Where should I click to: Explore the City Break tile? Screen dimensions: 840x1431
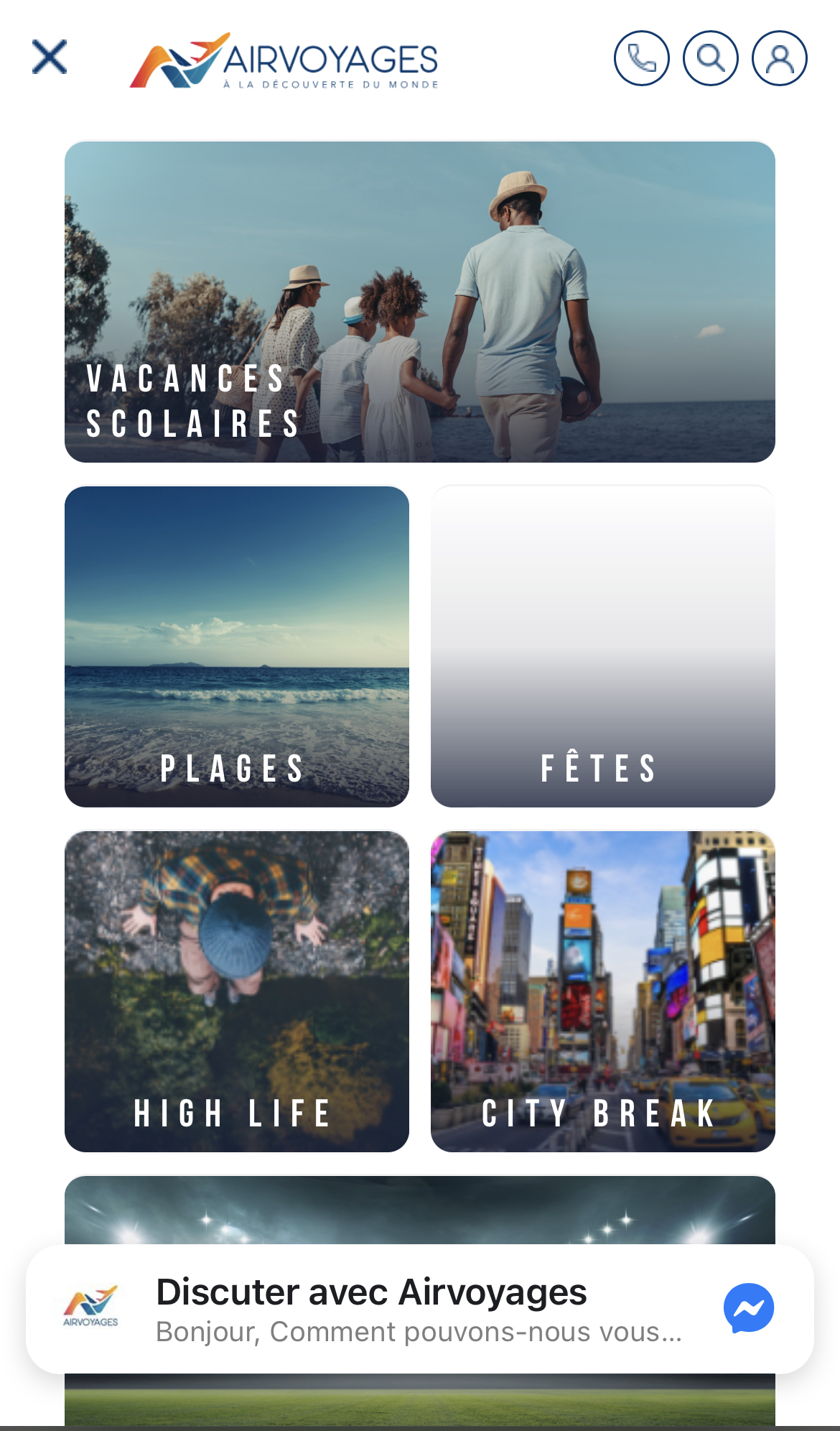coord(602,991)
